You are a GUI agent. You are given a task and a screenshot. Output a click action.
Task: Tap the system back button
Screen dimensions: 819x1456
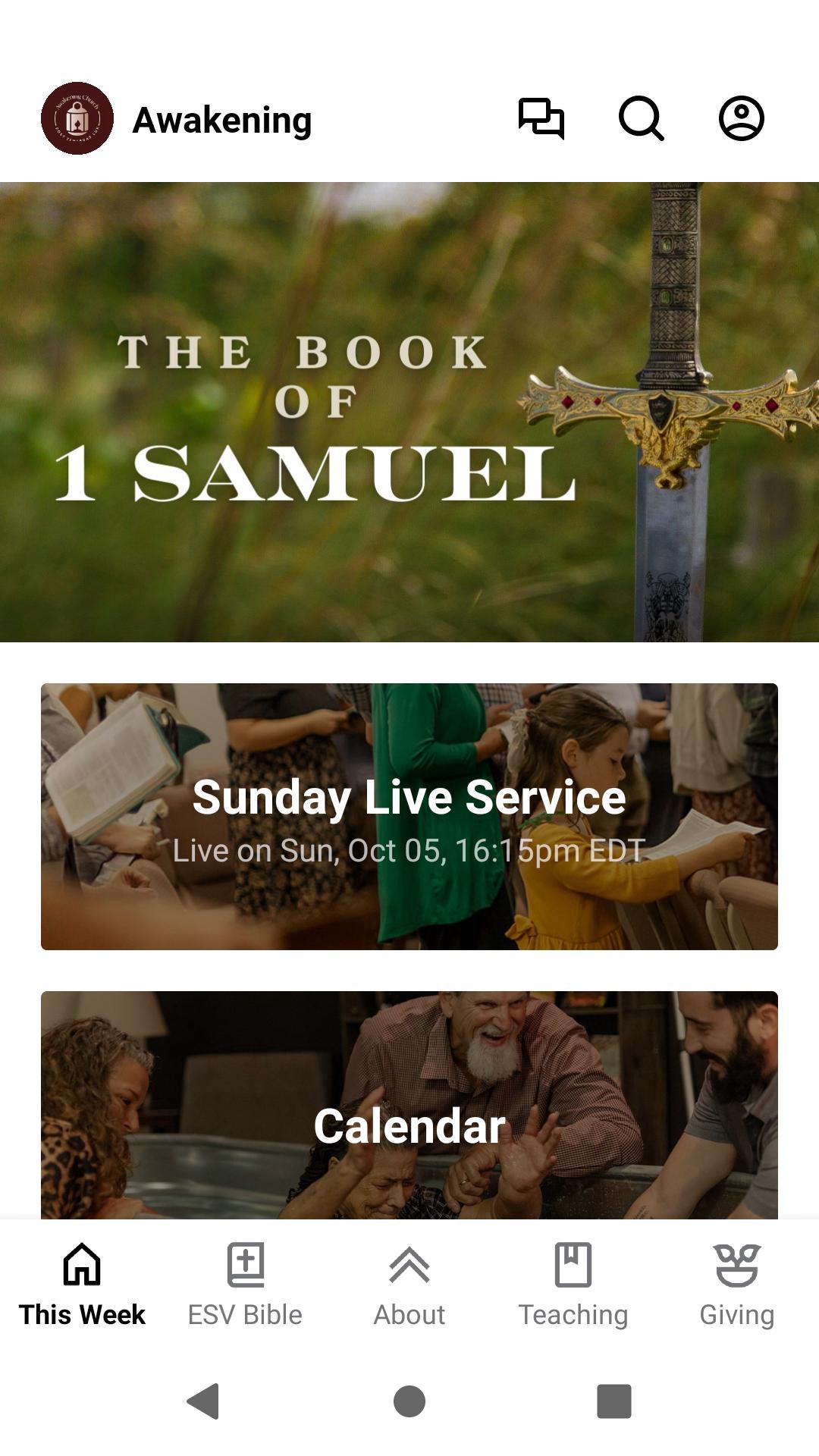tap(203, 1401)
